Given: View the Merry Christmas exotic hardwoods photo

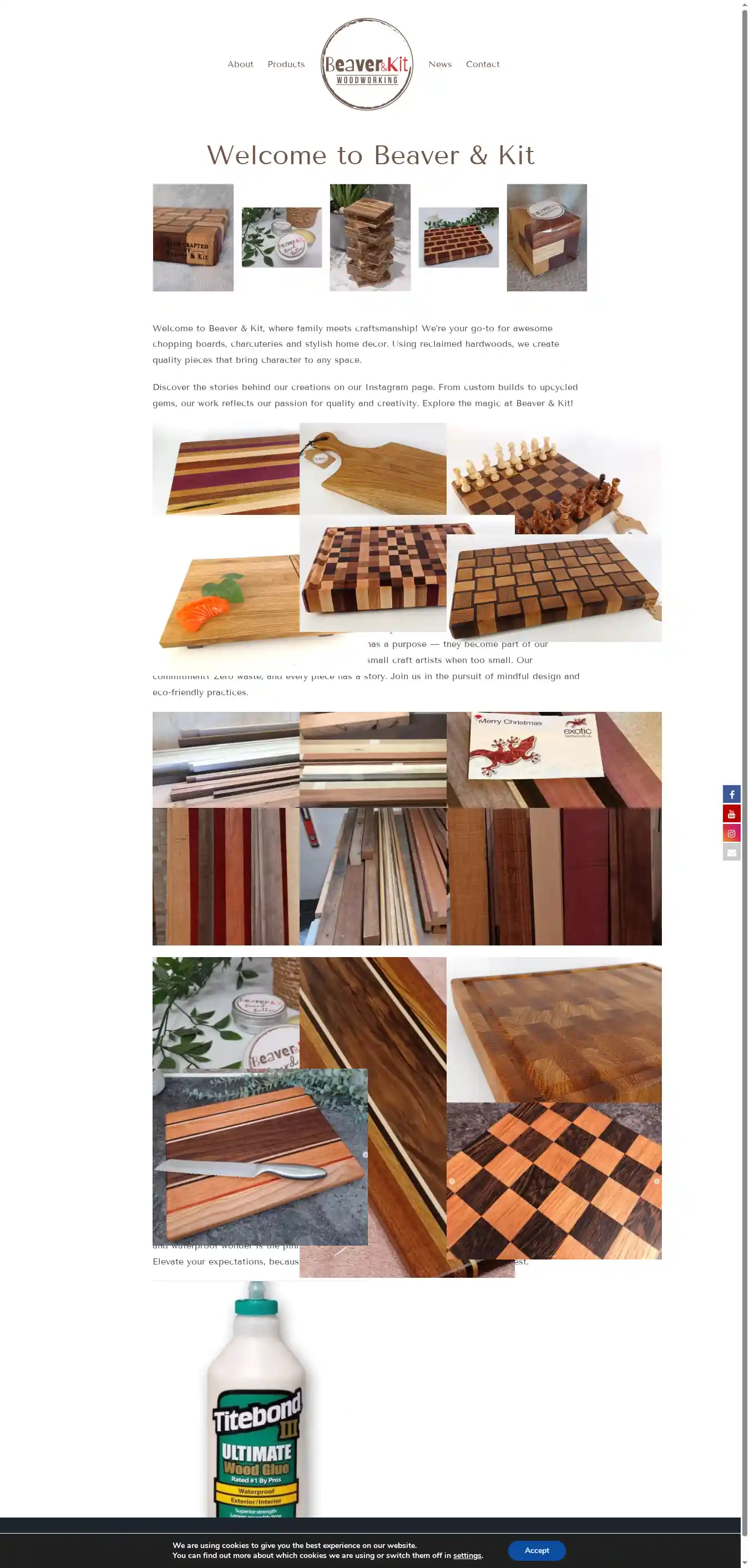Looking at the screenshot, I should pos(554,759).
